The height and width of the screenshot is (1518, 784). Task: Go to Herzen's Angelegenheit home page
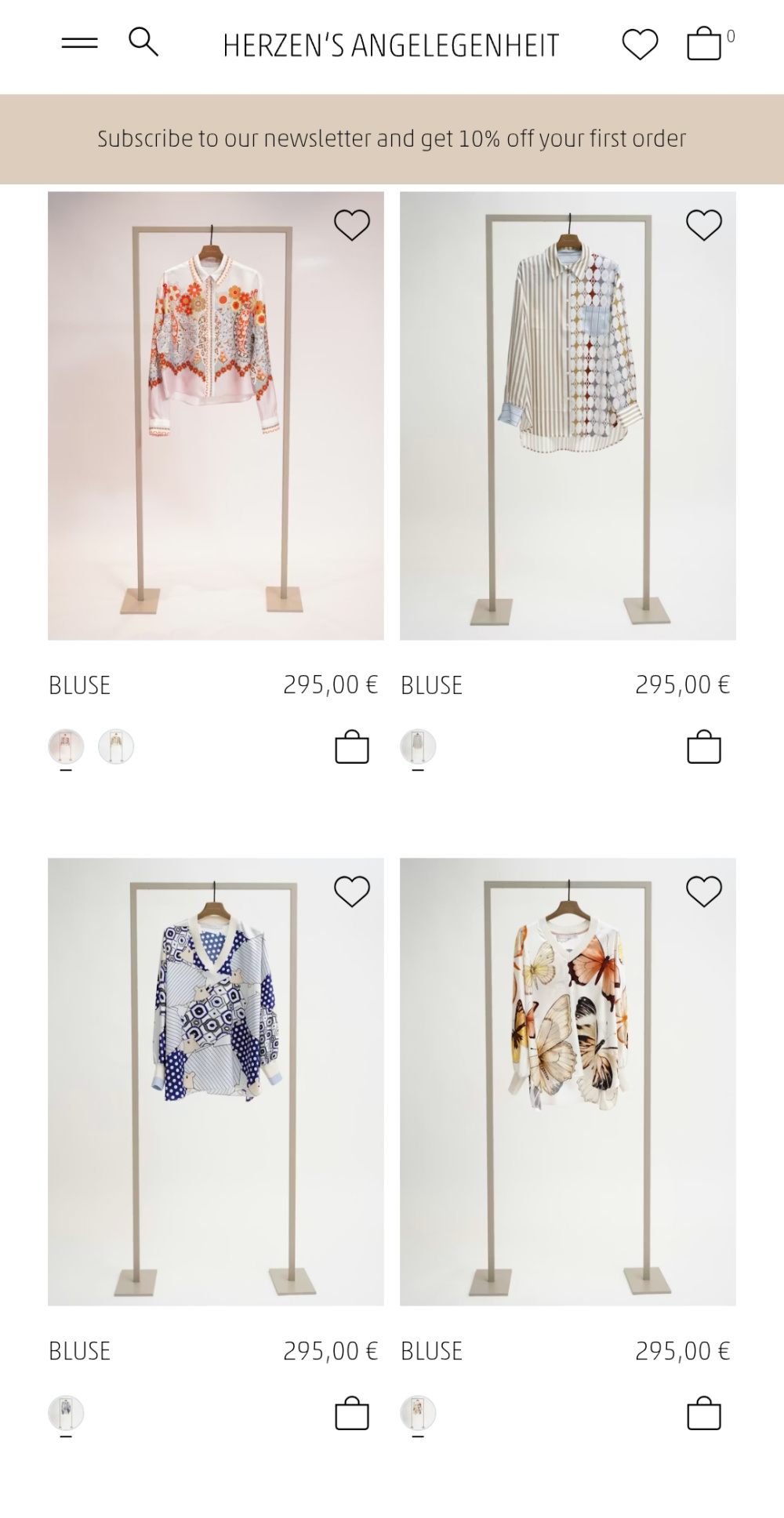(x=390, y=45)
